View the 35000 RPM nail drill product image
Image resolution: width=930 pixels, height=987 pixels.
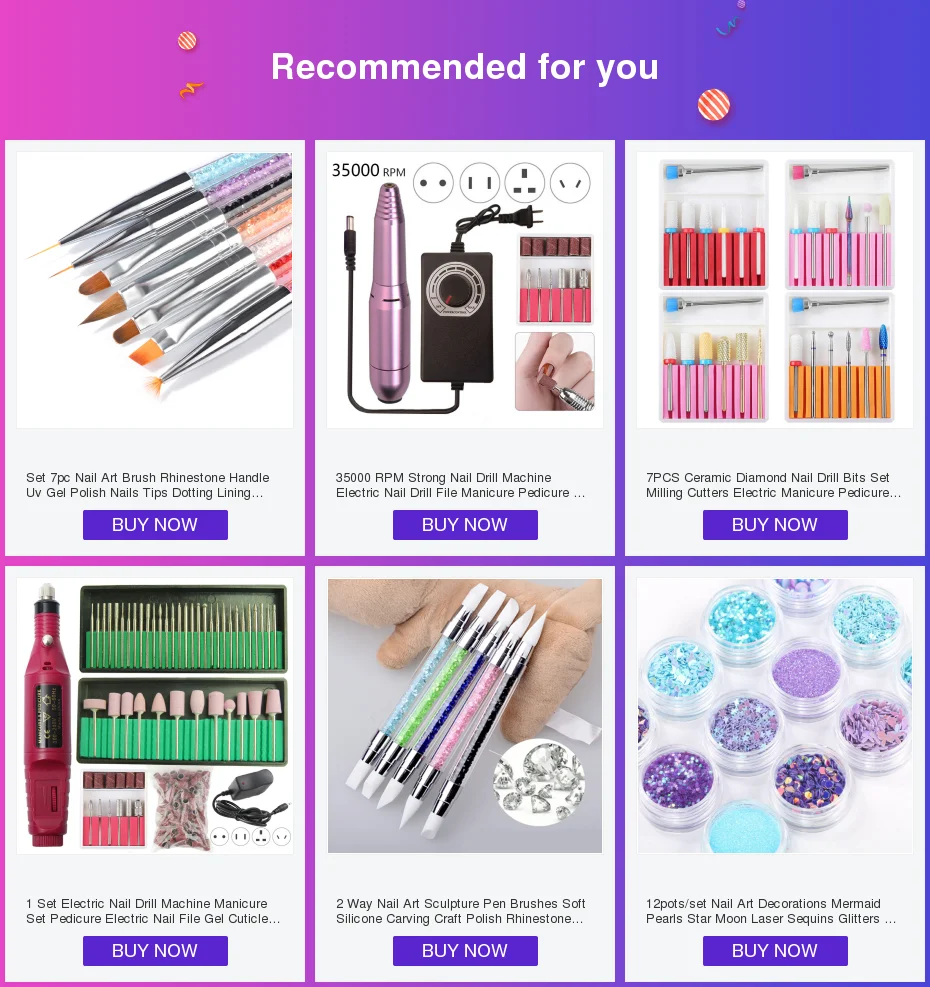point(465,290)
